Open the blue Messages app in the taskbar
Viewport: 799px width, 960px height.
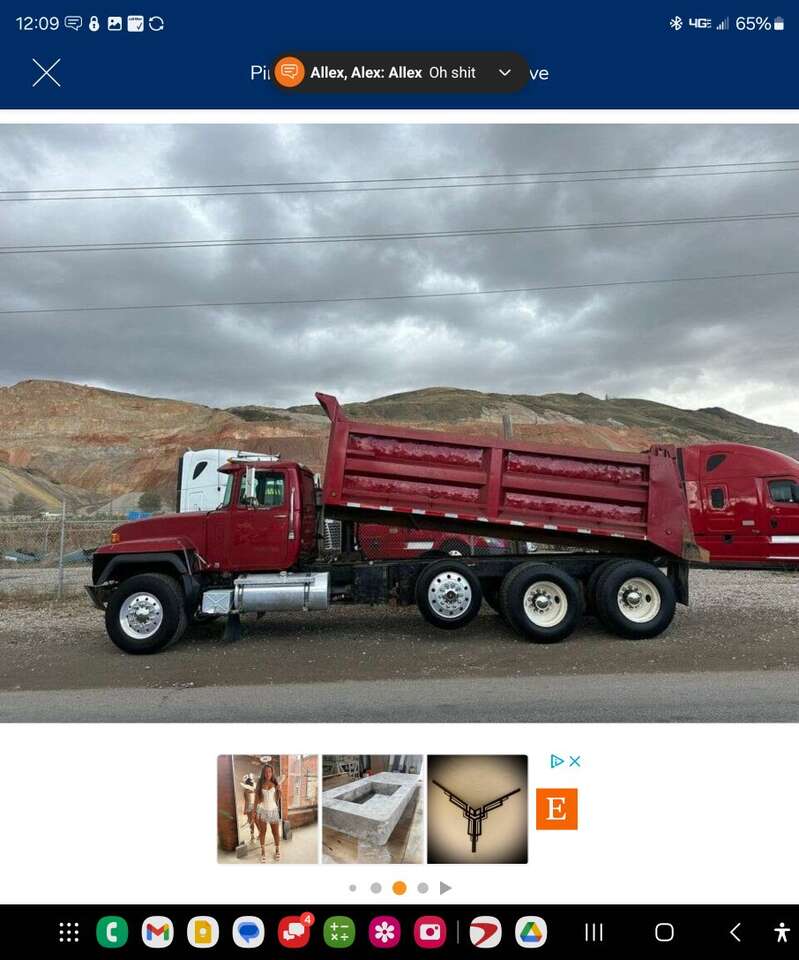pyautogui.click(x=248, y=932)
